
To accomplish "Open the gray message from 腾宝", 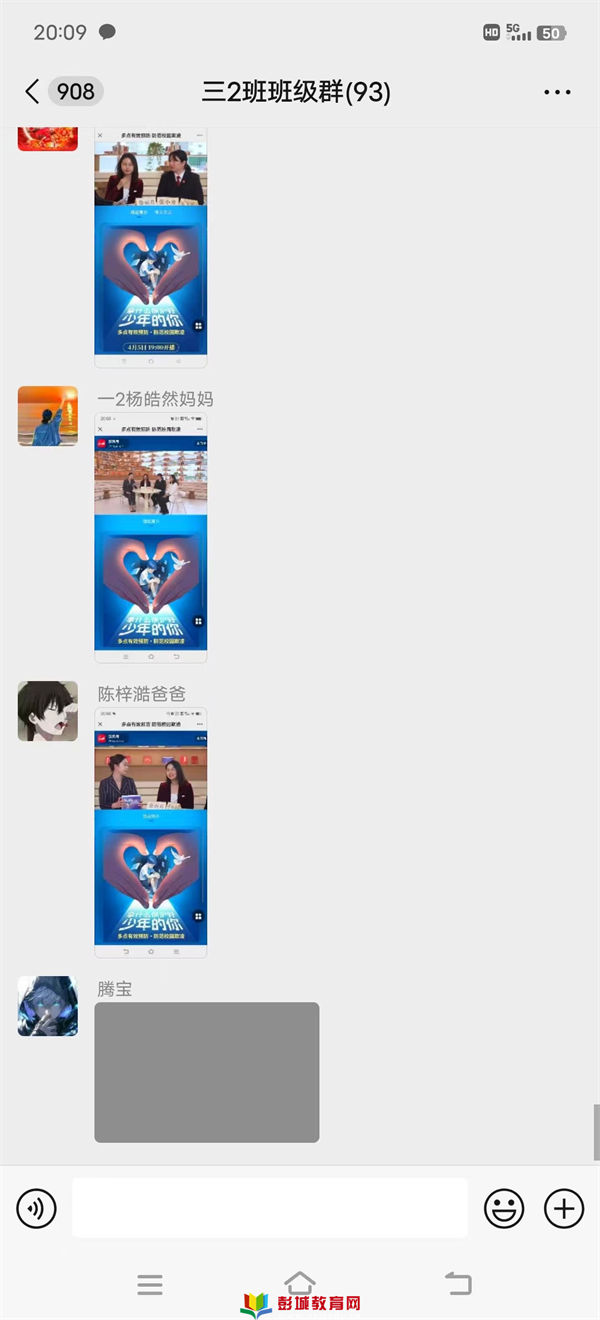I will [207, 1072].
